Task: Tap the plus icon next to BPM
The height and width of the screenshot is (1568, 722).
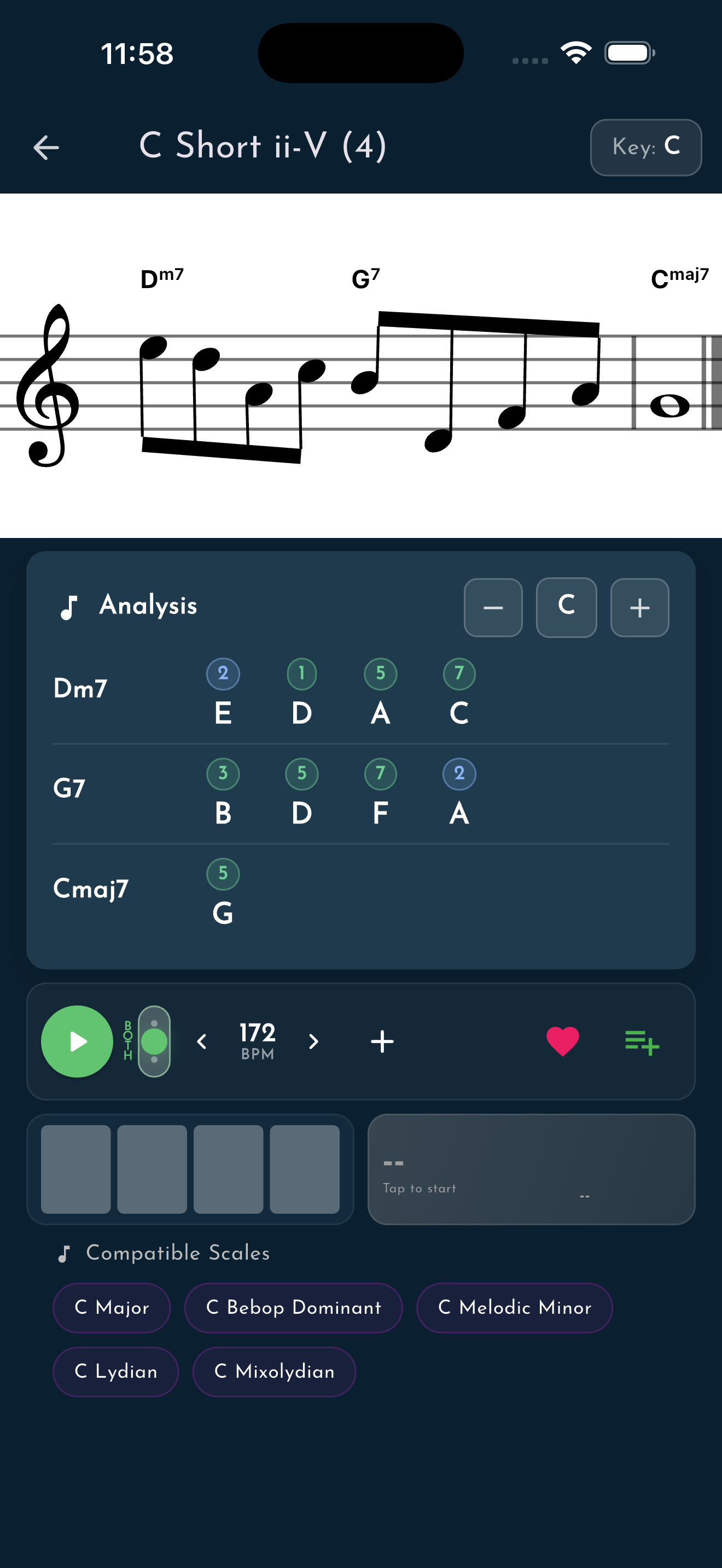Action: [382, 1042]
